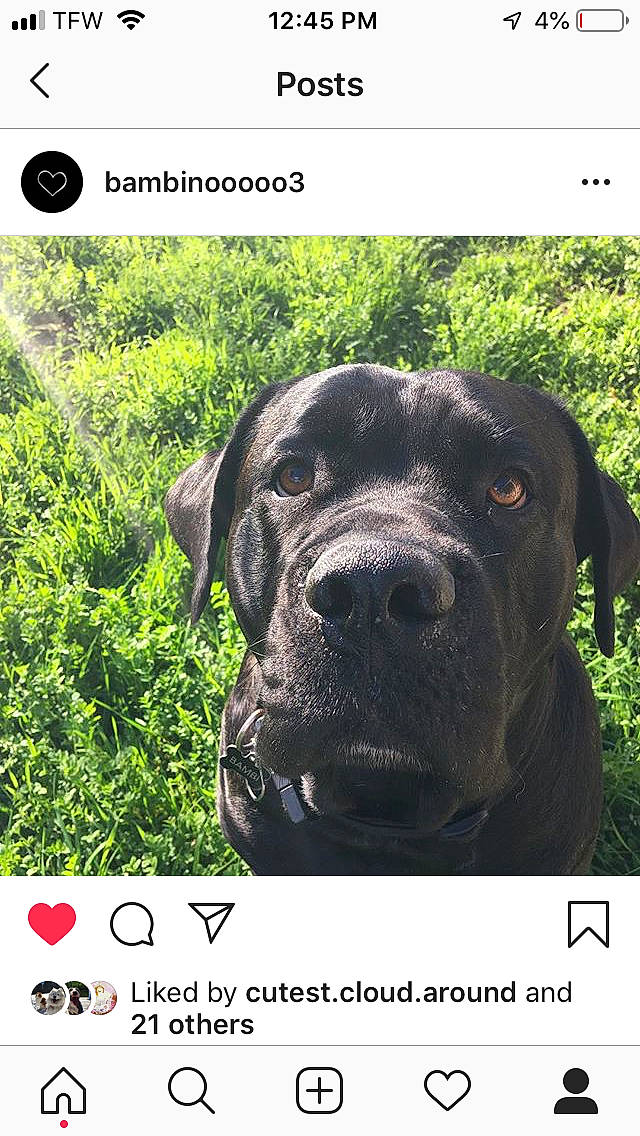640x1136 pixels.
Task: Open the Search and Explore tab
Action: tap(191, 1090)
